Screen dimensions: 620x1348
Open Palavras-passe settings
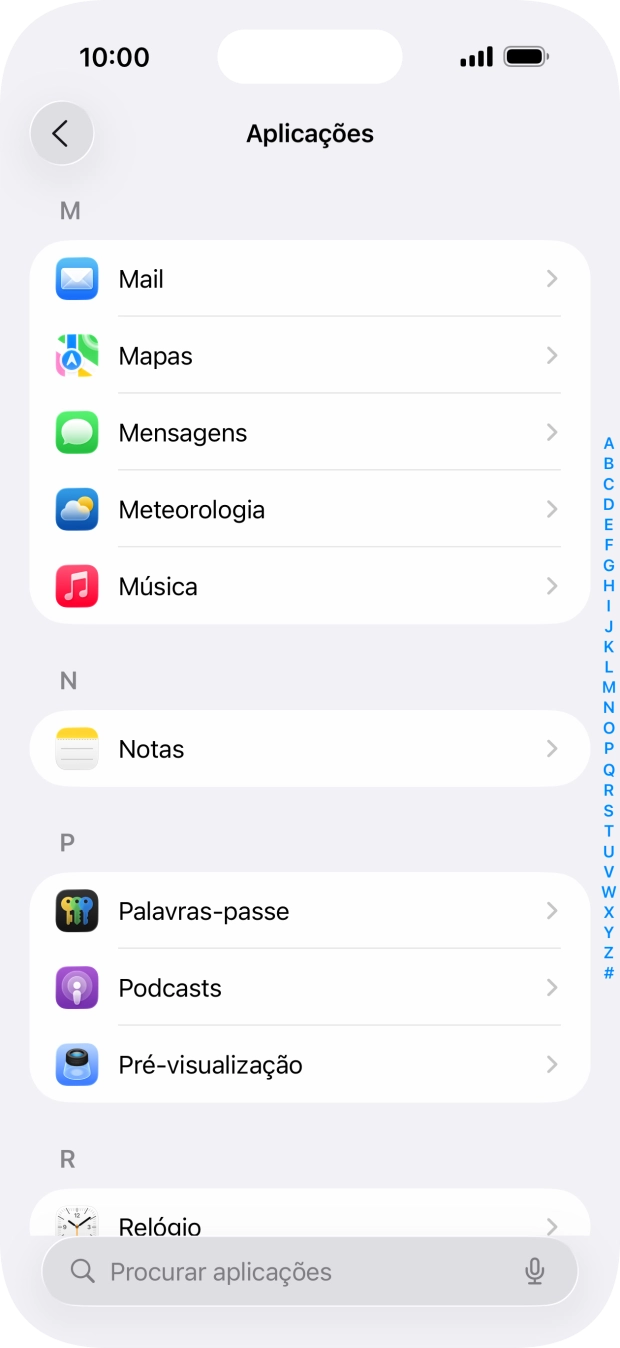click(309, 911)
